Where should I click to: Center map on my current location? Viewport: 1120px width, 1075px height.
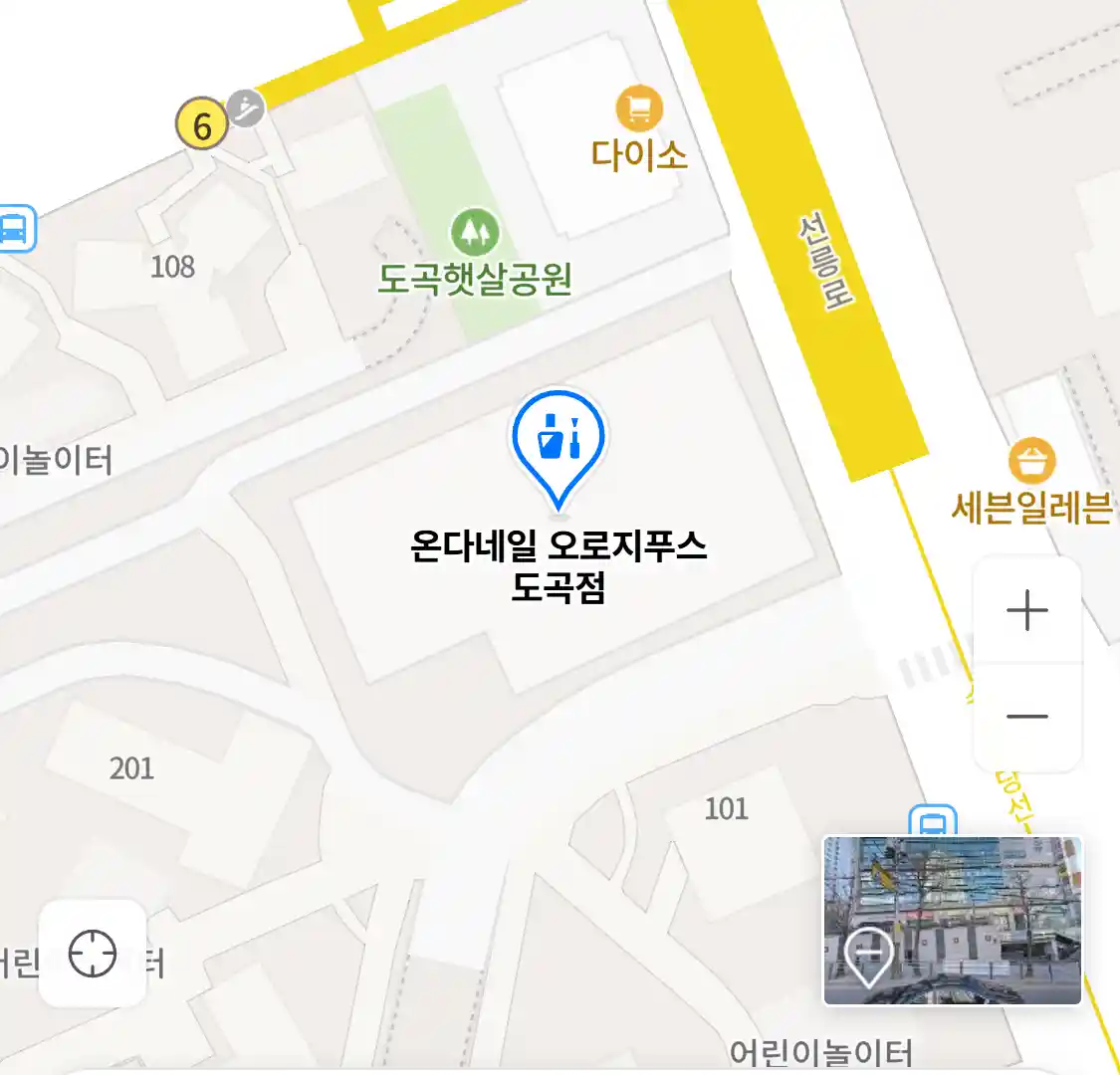click(93, 954)
